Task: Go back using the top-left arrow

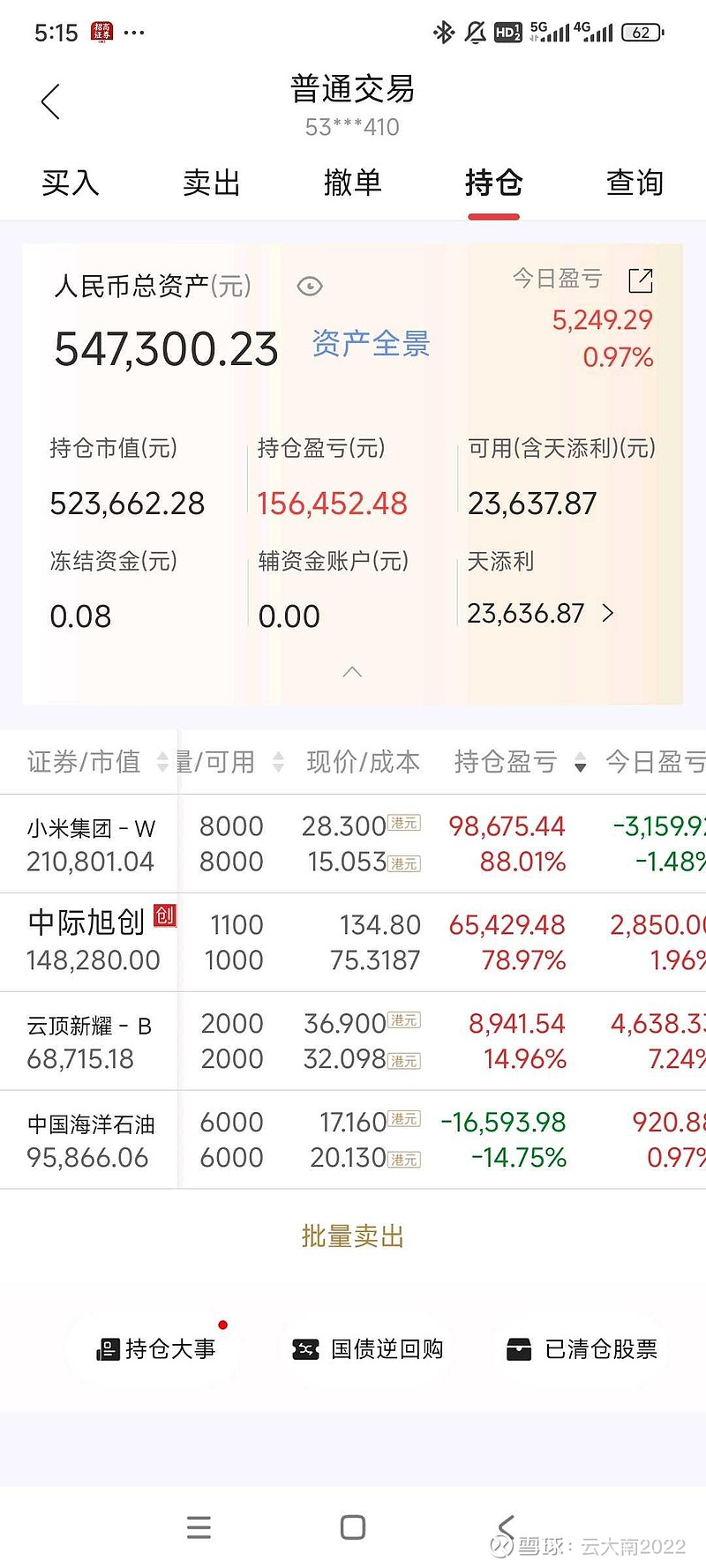Action: coord(51,102)
